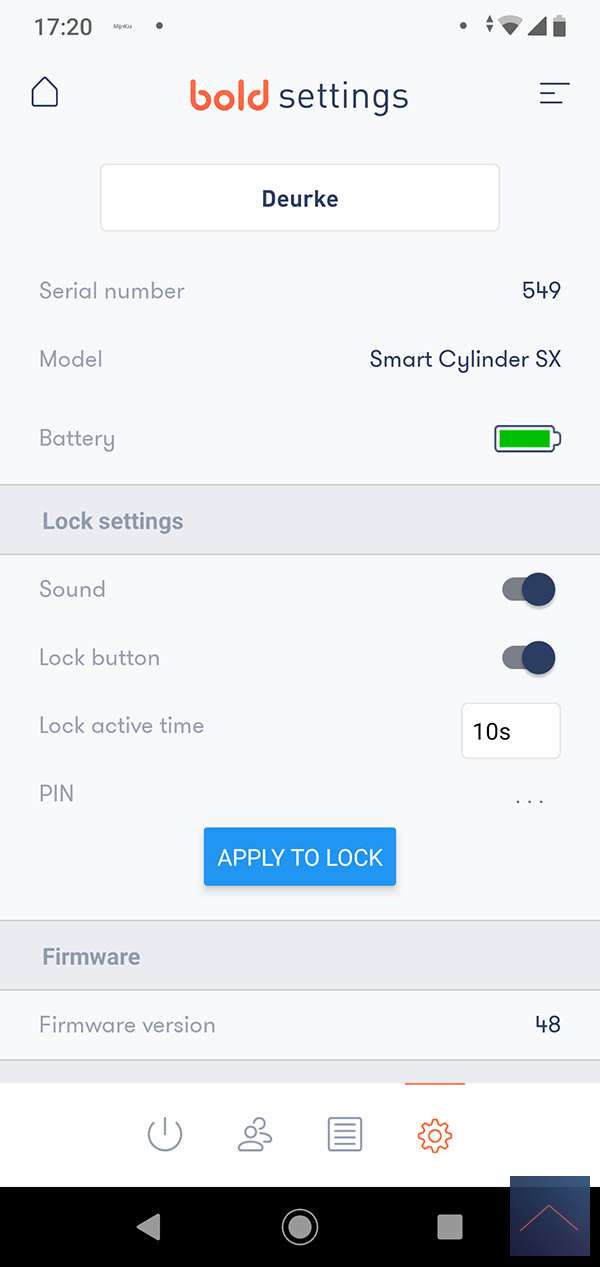The height and width of the screenshot is (1267, 600).
Task: Switch to the power tab
Action: coord(165,1135)
